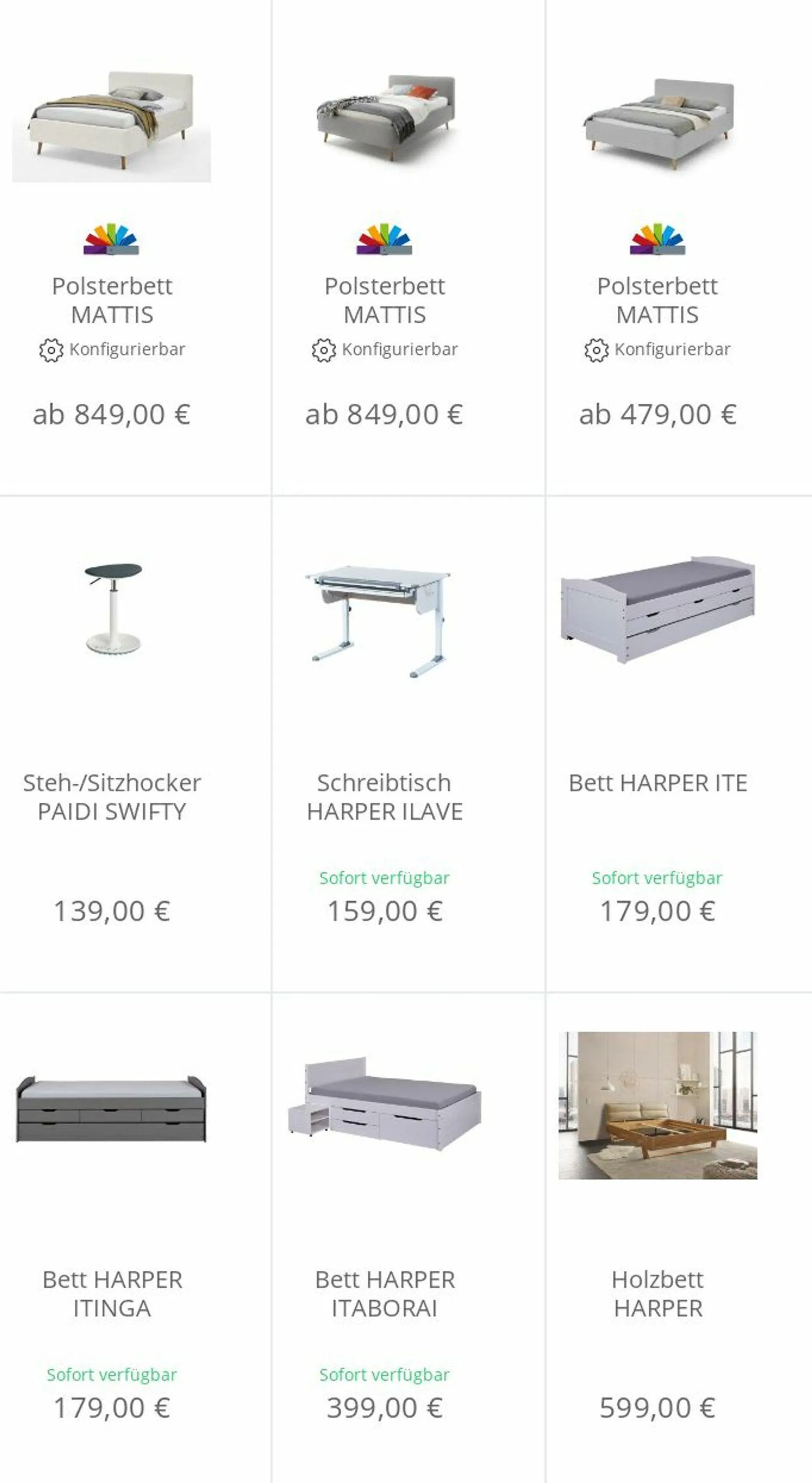View the Steh-/Sitzhocker PAIDI SWIFTY product
The image size is (812, 1483).
[x=112, y=797]
